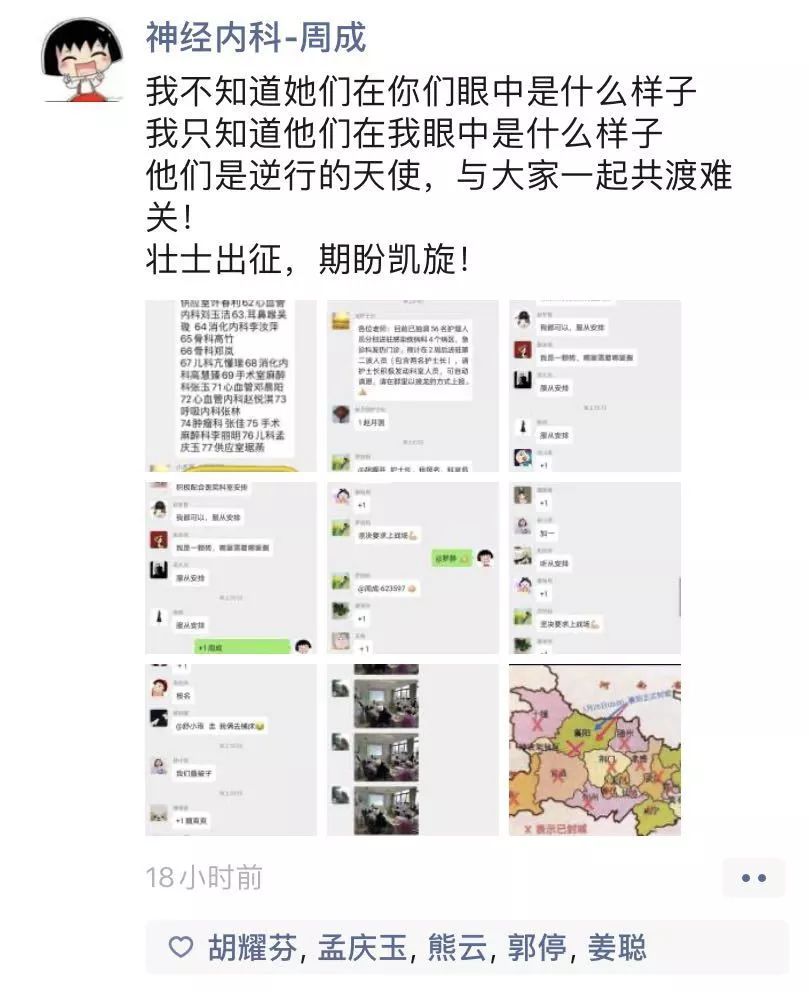This screenshot has width=809, height=992.
Task: Open the two-dot like and comment menu
Action: 753,878
